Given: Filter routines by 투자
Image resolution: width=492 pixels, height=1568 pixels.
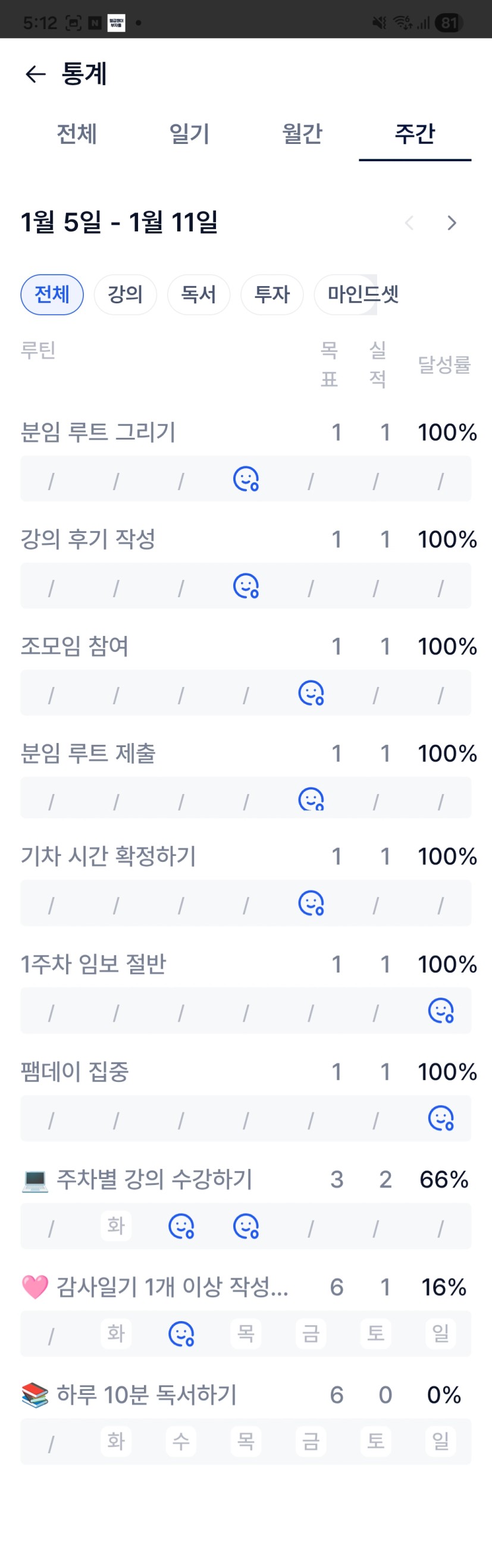Looking at the screenshot, I should pos(271,294).
